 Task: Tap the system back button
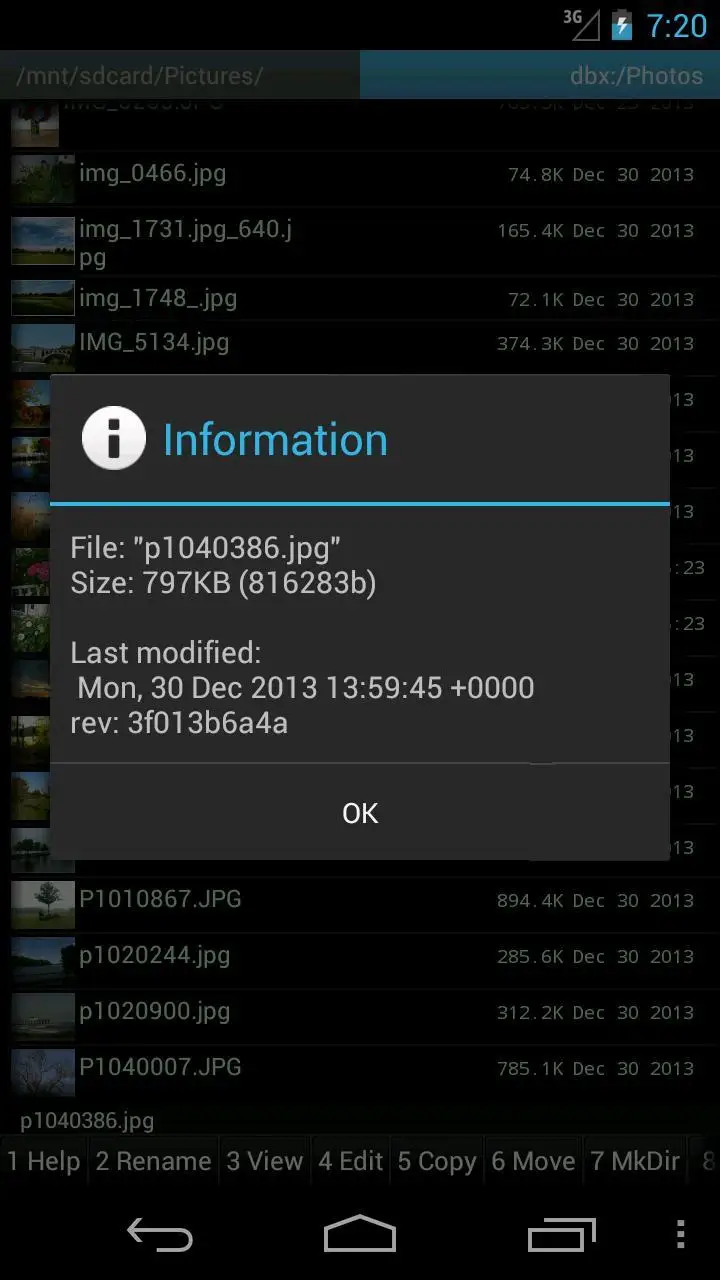[x=160, y=1236]
